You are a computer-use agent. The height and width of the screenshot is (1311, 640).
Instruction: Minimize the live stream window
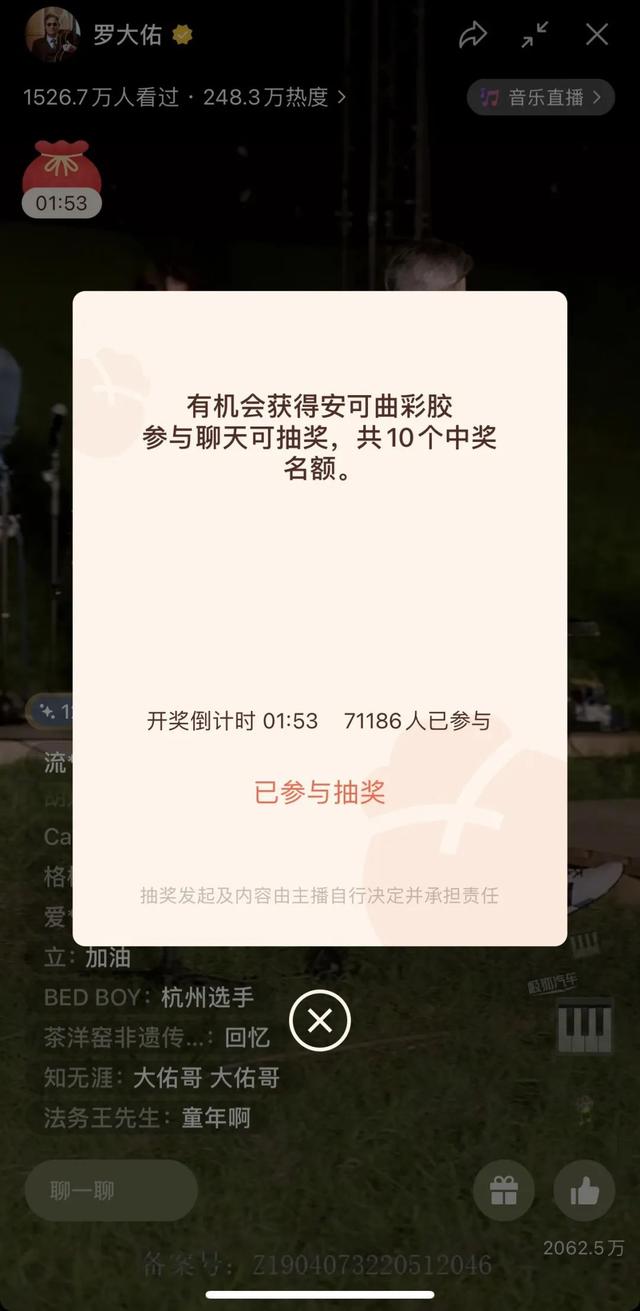[535, 35]
